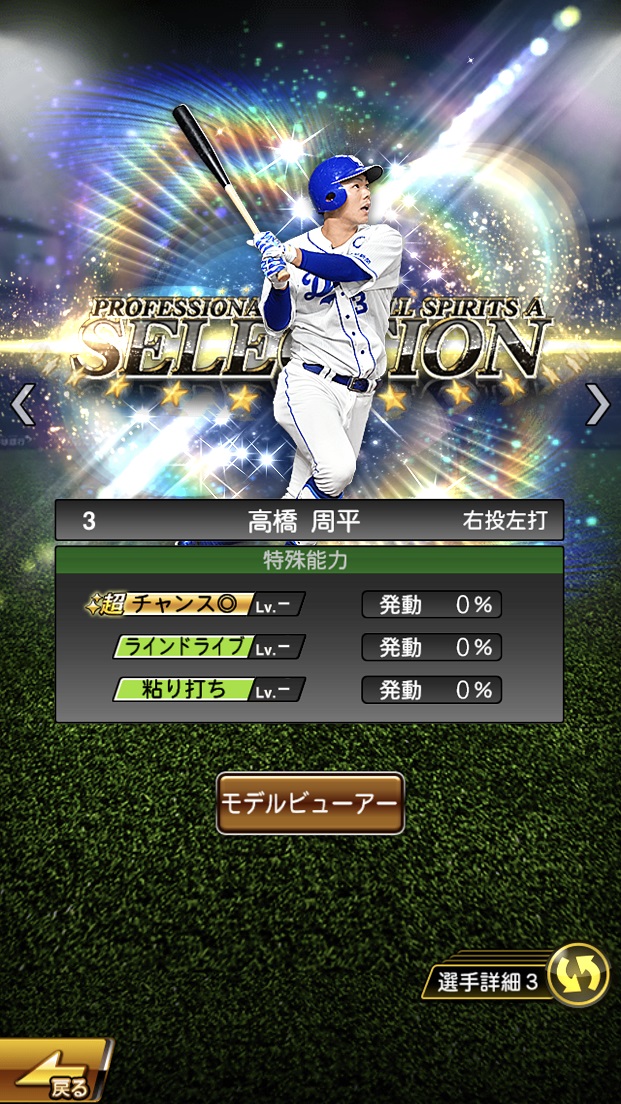
Task: Switch the 選手詳細3 player detail page
Action: (578, 974)
